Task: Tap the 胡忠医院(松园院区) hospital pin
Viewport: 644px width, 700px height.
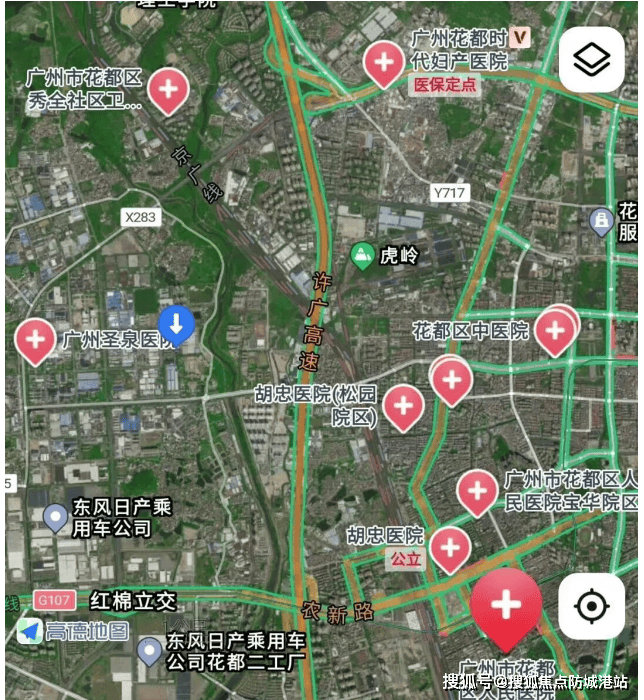Action: point(403,405)
